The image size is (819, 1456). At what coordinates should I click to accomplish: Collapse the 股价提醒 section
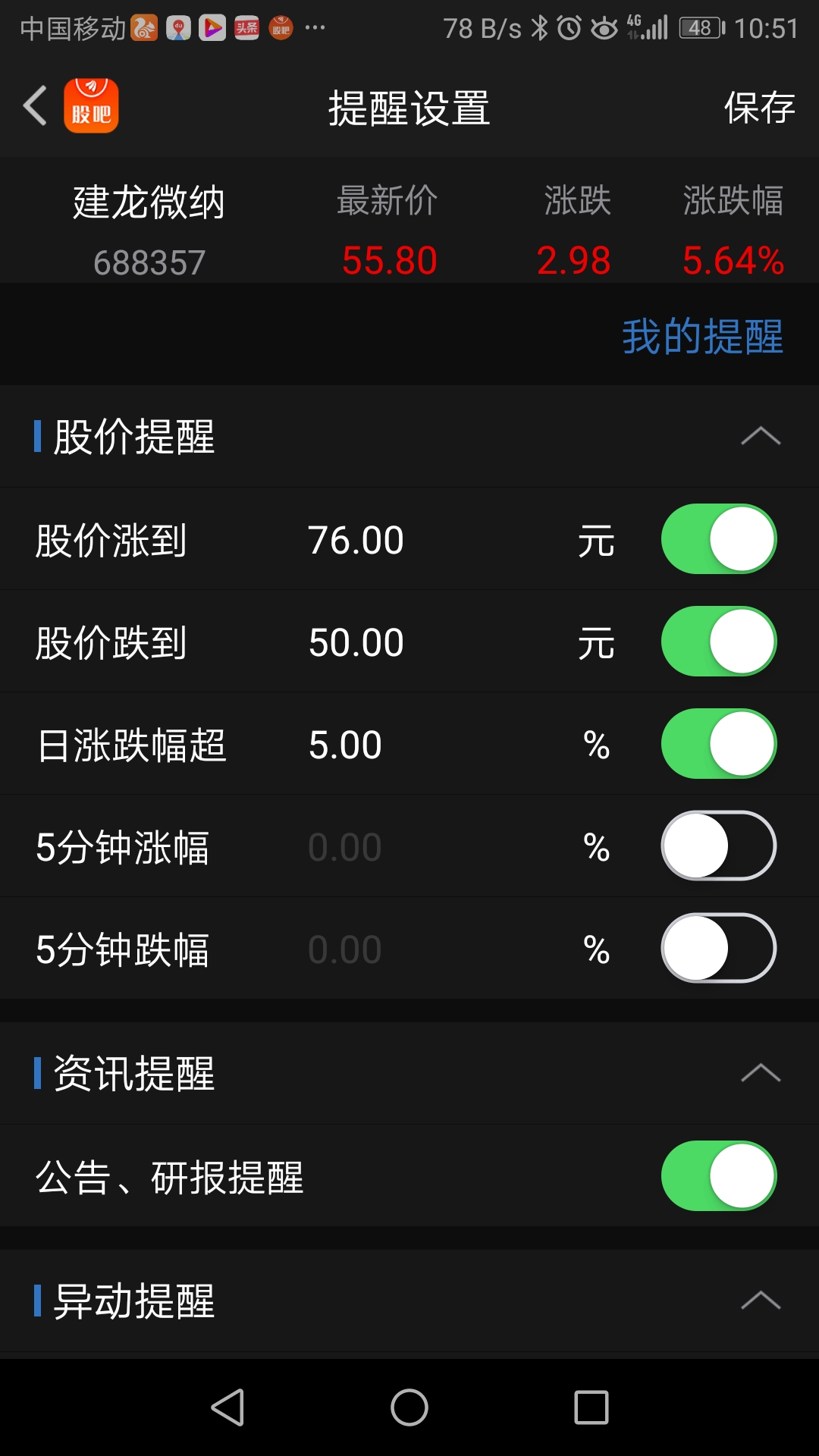point(761,436)
